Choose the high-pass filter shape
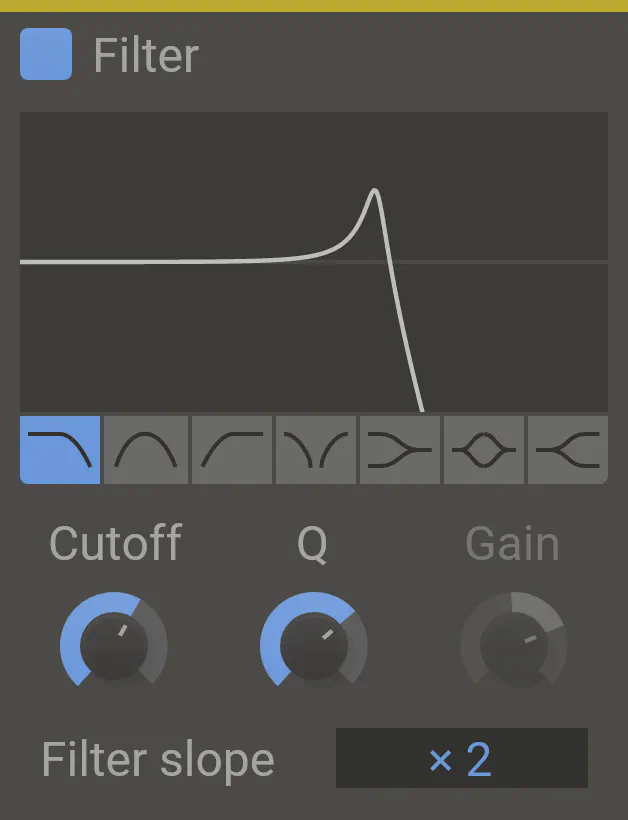The image size is (628, 820). [x=232, y=450]
